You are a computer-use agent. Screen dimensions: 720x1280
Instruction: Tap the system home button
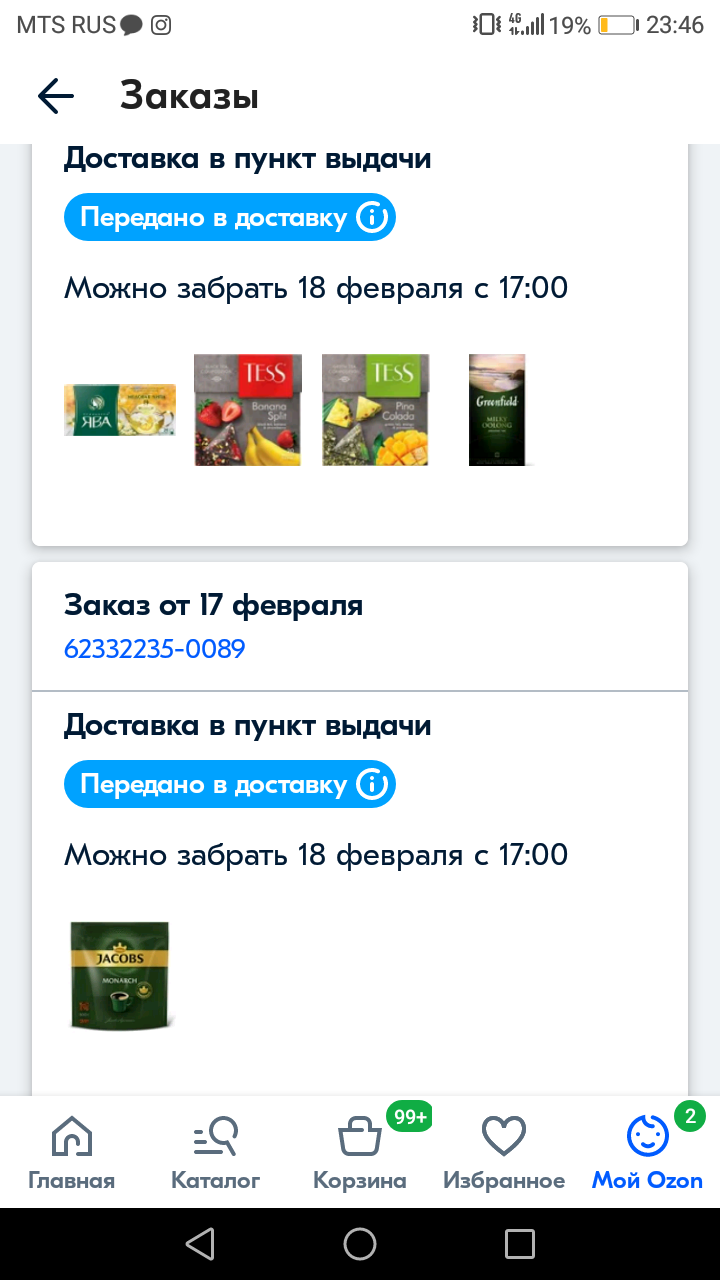[360, 1244]
